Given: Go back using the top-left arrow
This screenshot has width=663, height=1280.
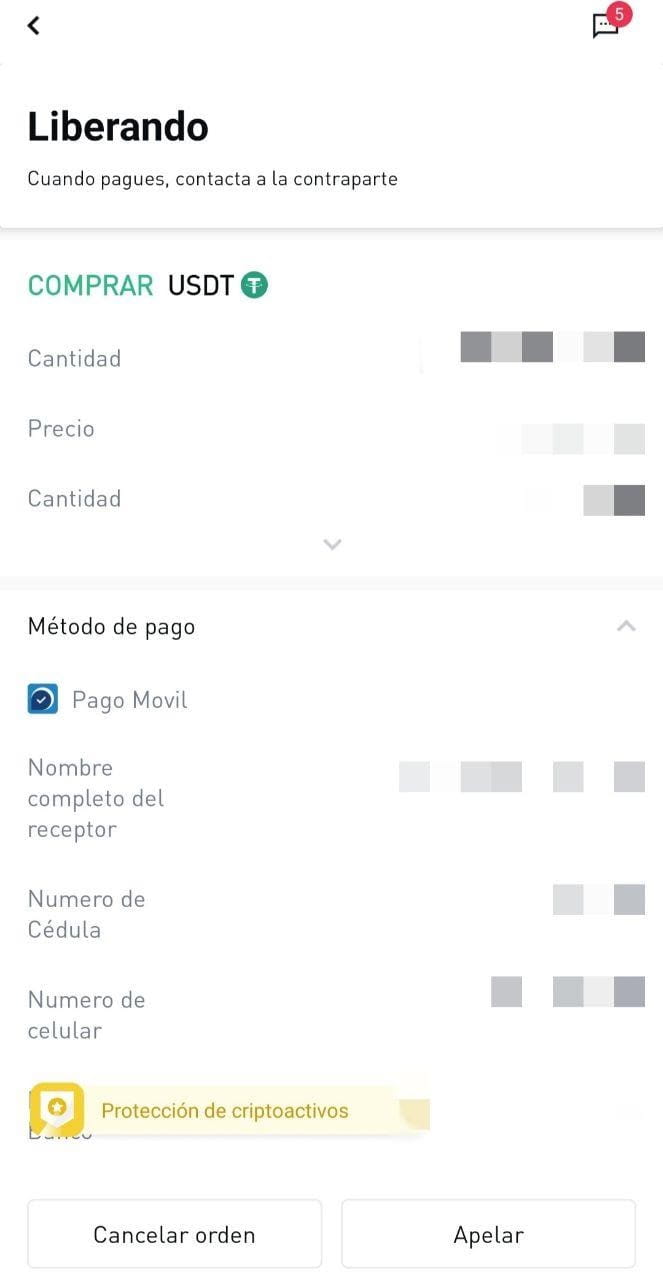Looking at the screenshot, I should click(x=34, y=26).
